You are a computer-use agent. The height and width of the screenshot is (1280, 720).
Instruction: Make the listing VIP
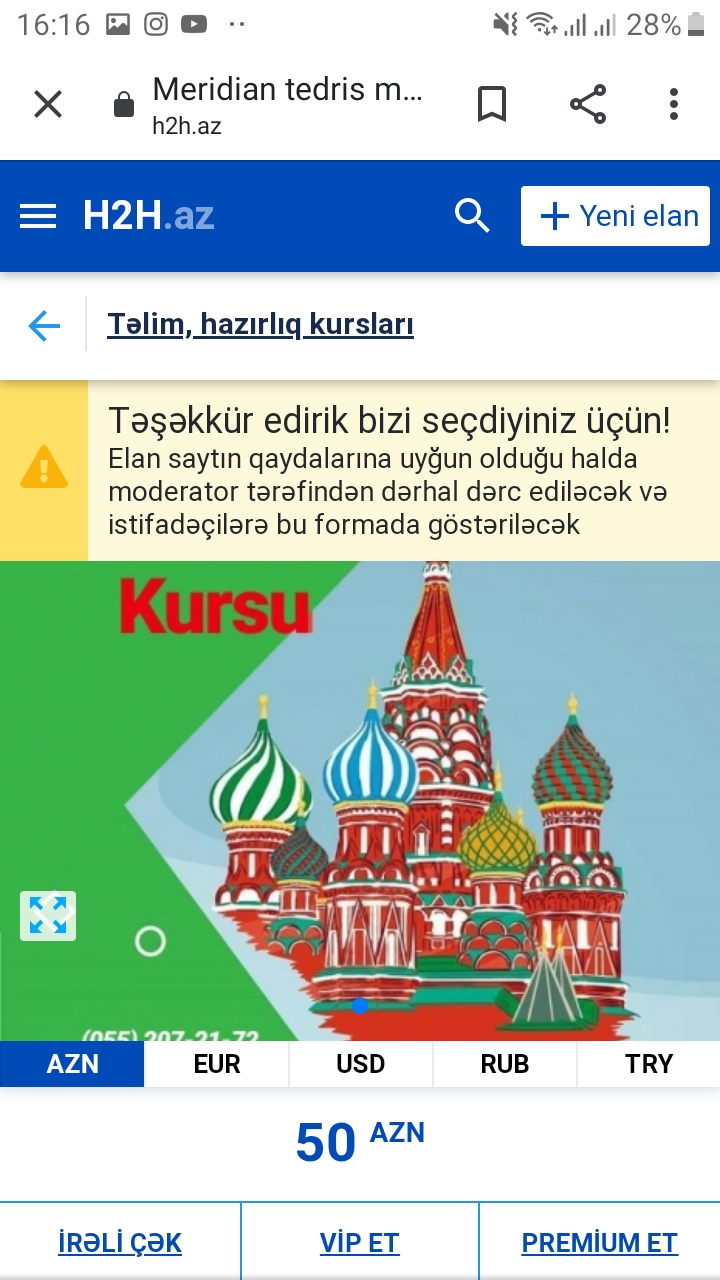[x=360, y=1243]
